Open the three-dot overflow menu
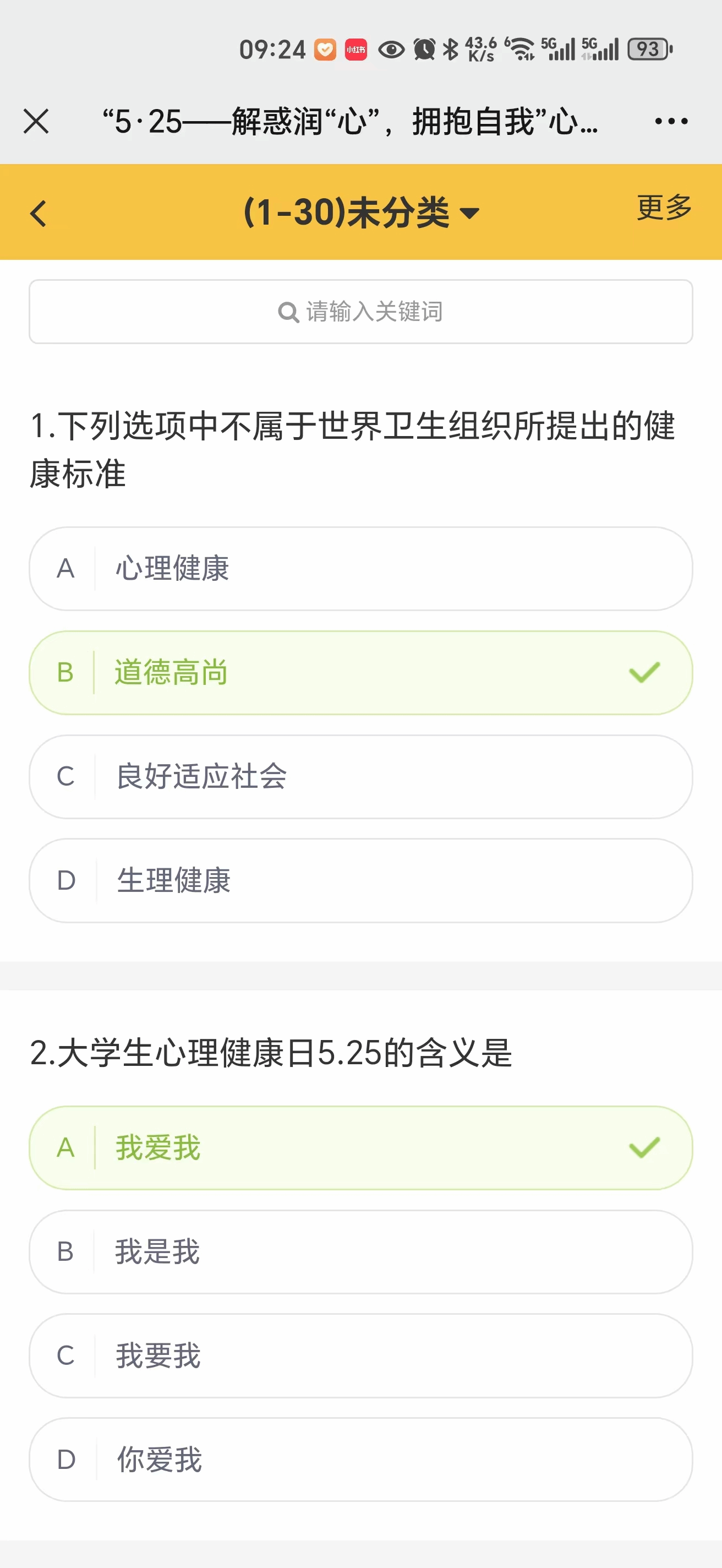Image resolution: width=722 pixels, height=1568 pixels. tap(671, 121)
